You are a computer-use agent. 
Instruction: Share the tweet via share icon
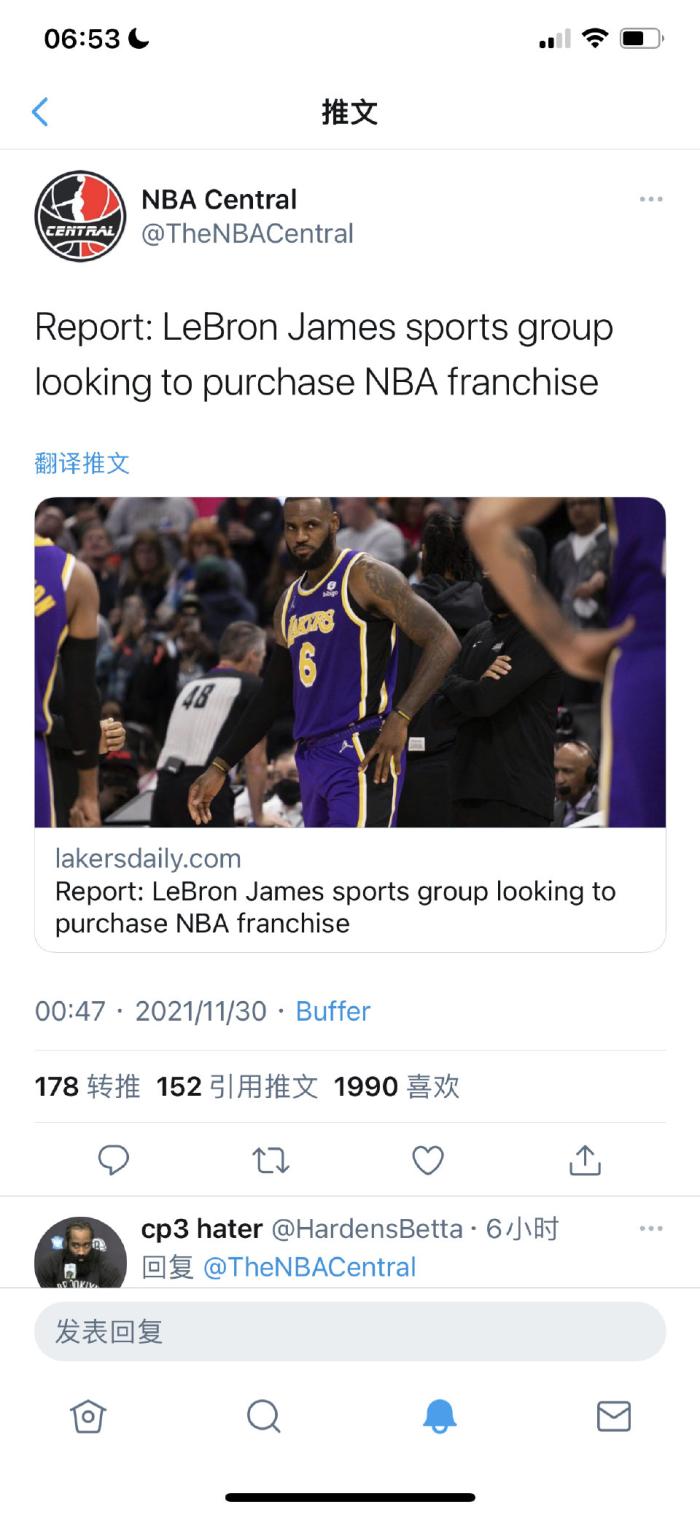click(x=585, y=1160)
